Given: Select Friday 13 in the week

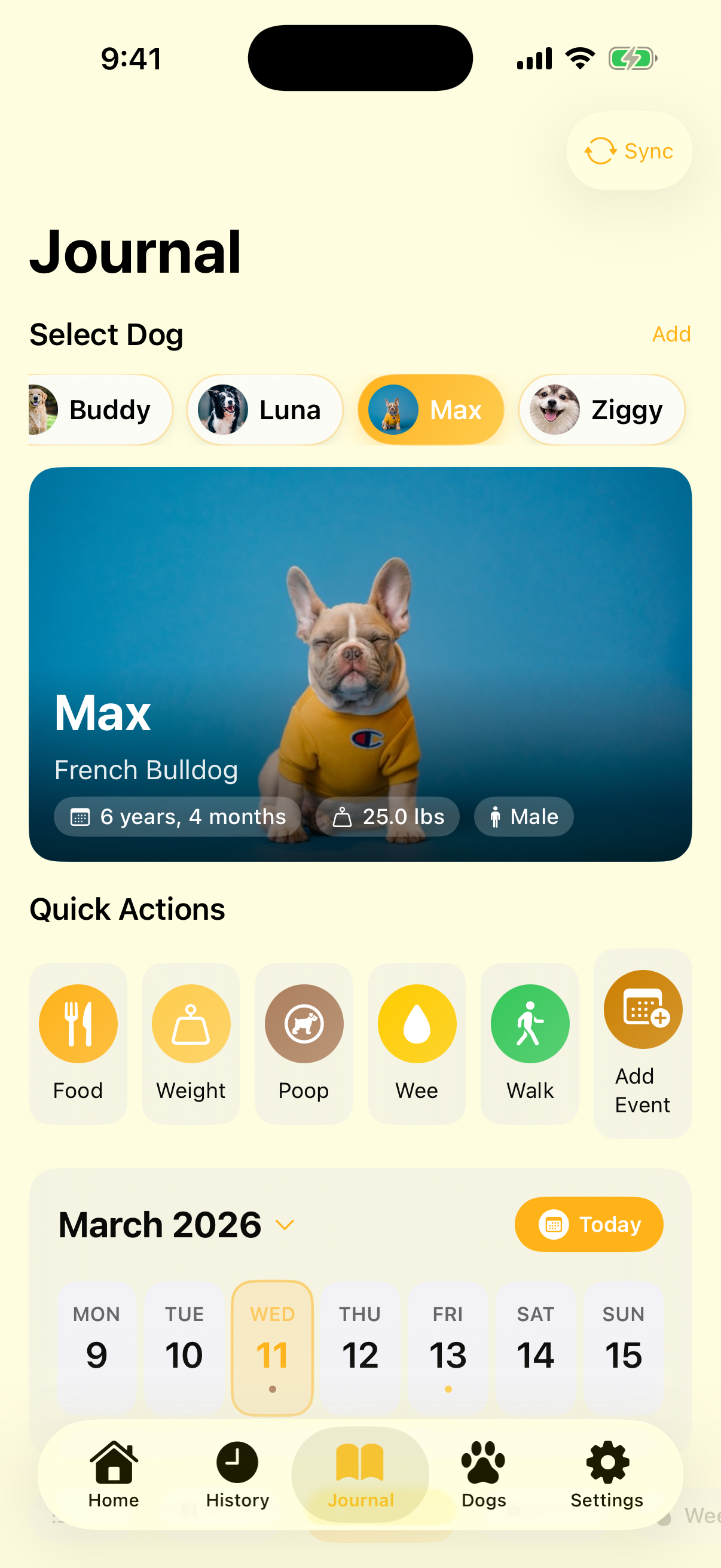Looking at the screenshot, I should (448, 1347).
